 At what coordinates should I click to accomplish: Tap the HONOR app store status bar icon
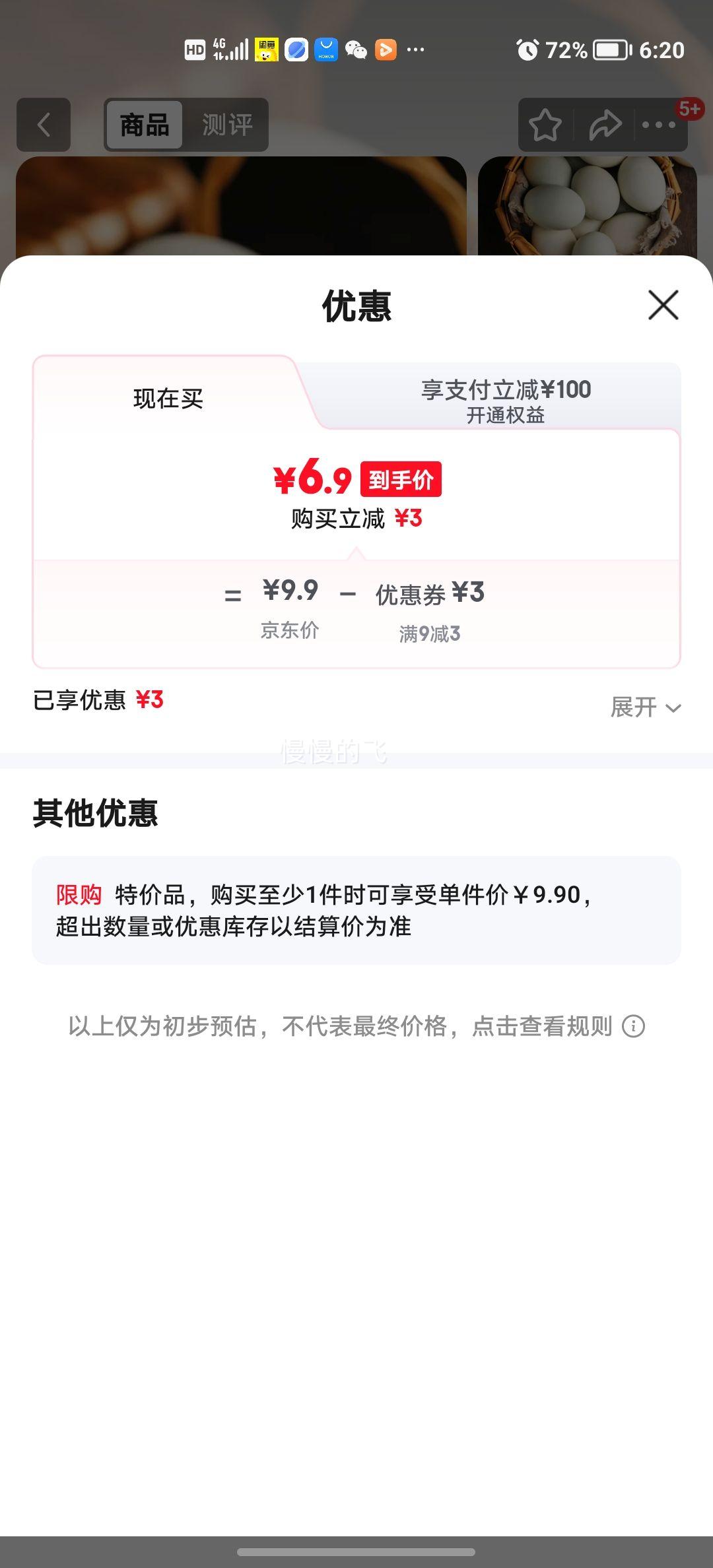(x=325, y=49)
